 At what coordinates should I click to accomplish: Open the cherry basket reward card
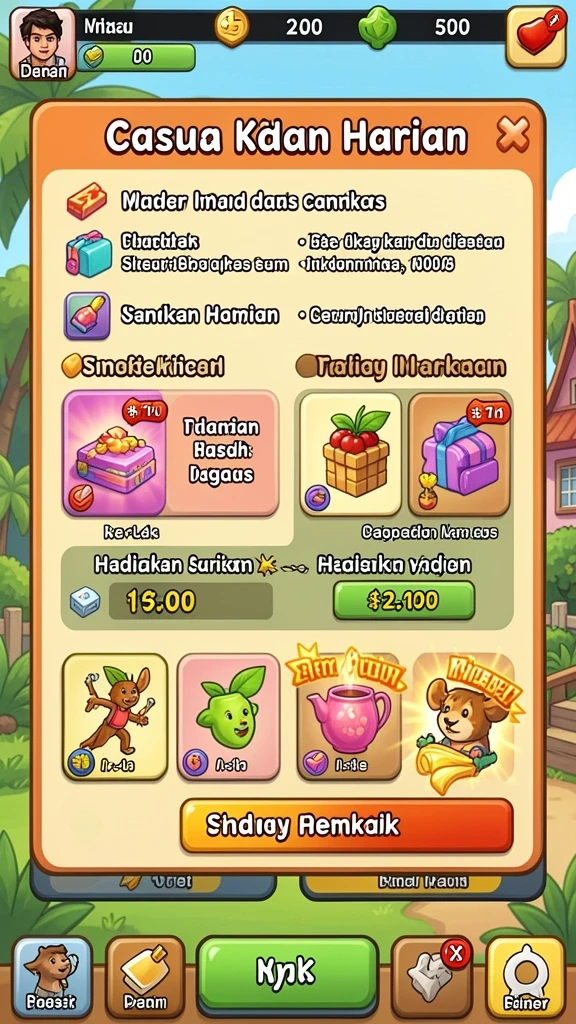351,454
